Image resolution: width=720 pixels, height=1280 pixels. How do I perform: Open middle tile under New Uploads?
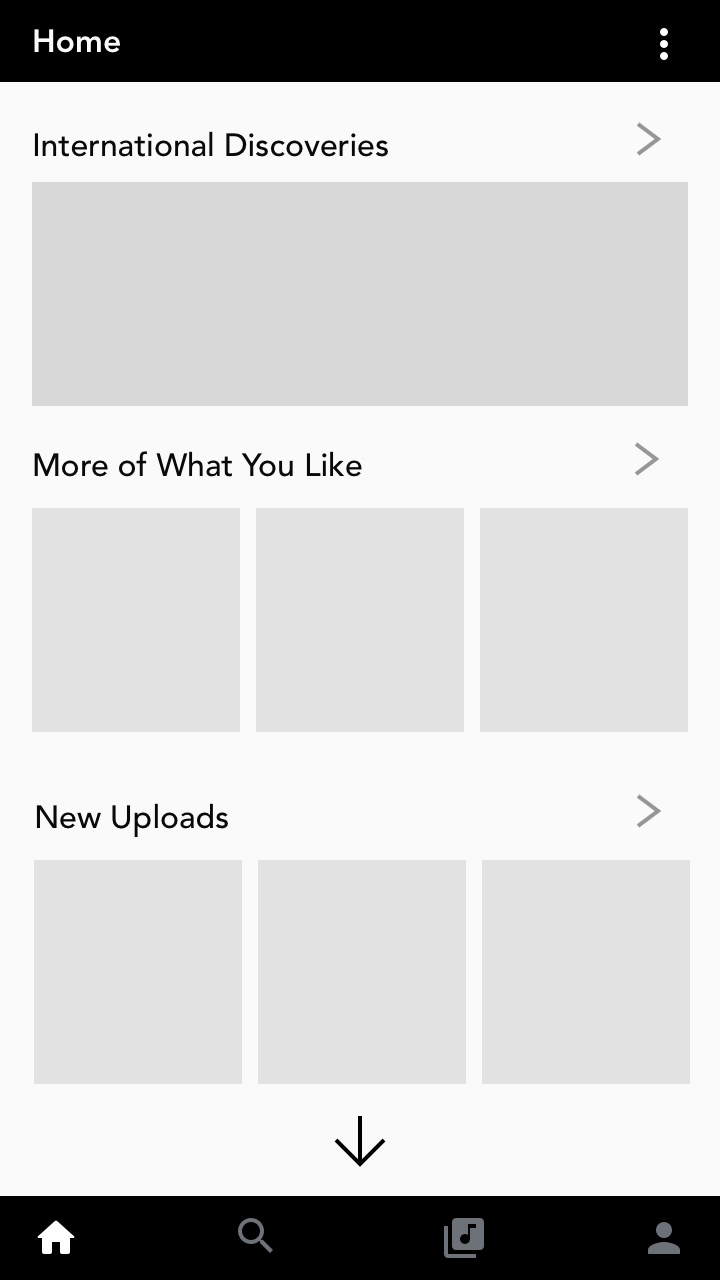pyautogui.click(x=362, y=972)
